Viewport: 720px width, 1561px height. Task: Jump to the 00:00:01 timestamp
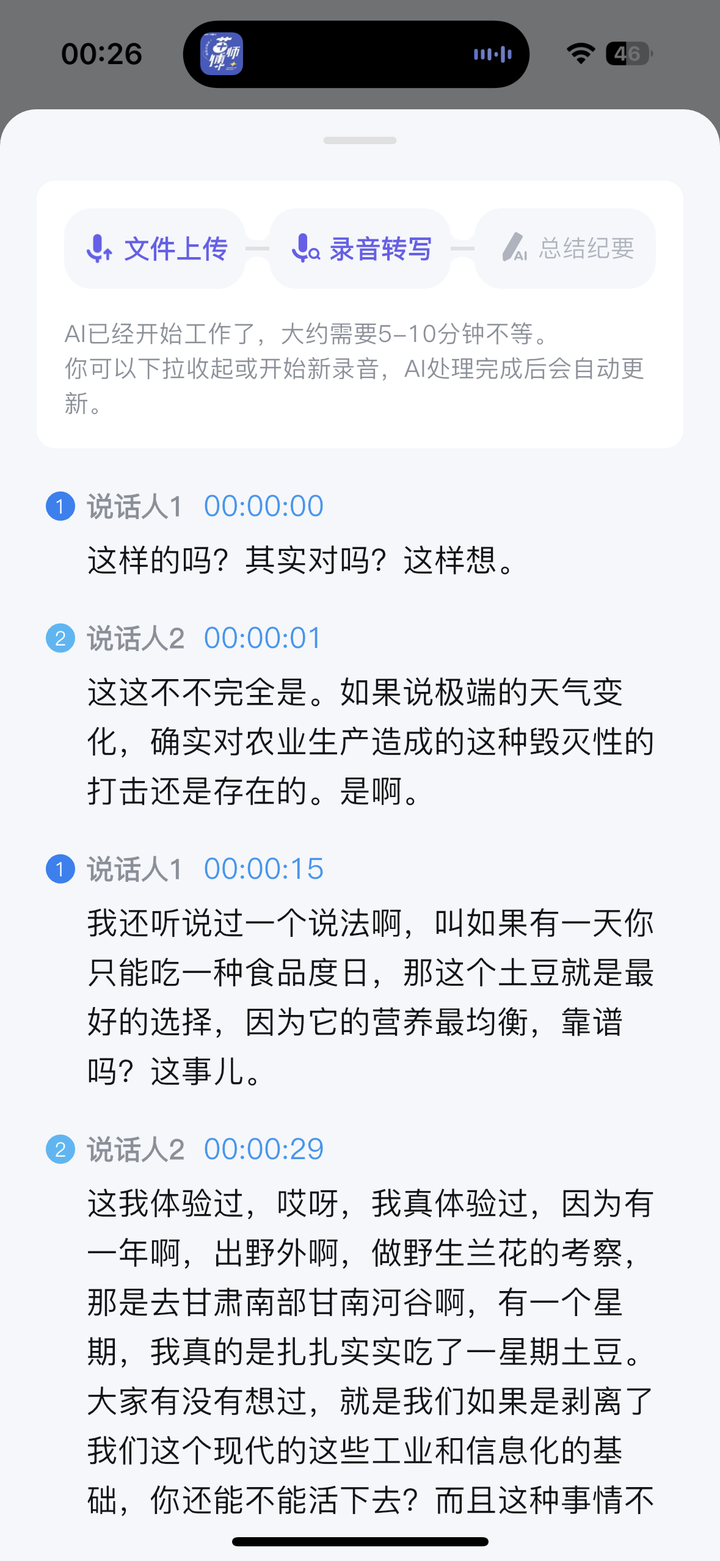[x=263, y=638]
